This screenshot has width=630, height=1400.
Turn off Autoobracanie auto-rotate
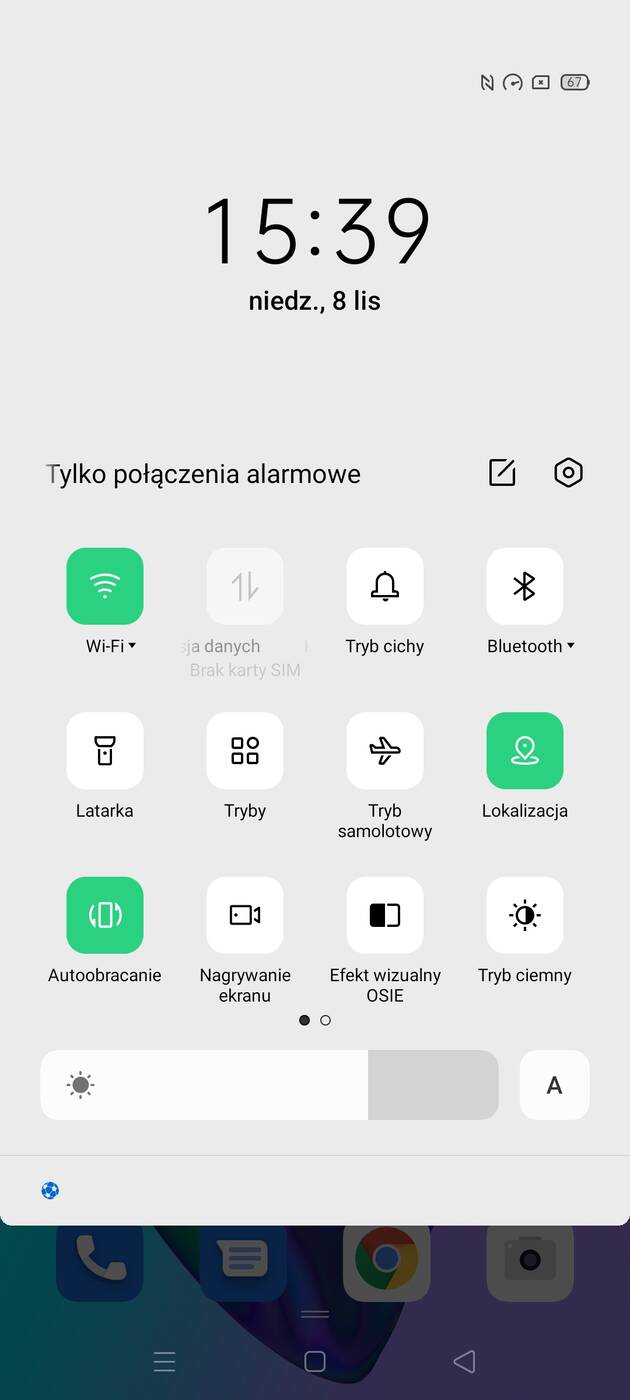click(x=105, y=915)
